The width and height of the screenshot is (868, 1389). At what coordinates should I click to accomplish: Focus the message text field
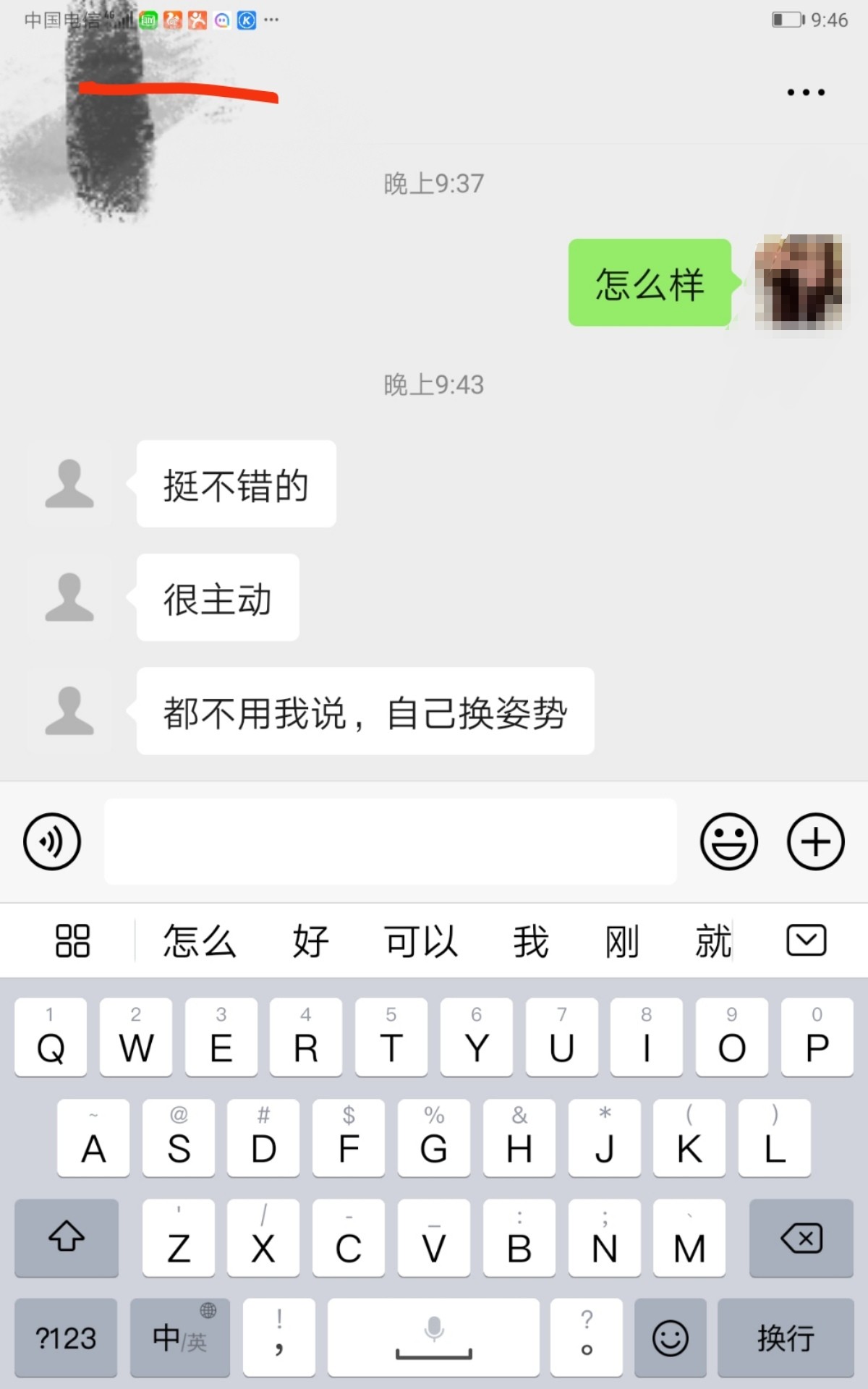(391, 841)
